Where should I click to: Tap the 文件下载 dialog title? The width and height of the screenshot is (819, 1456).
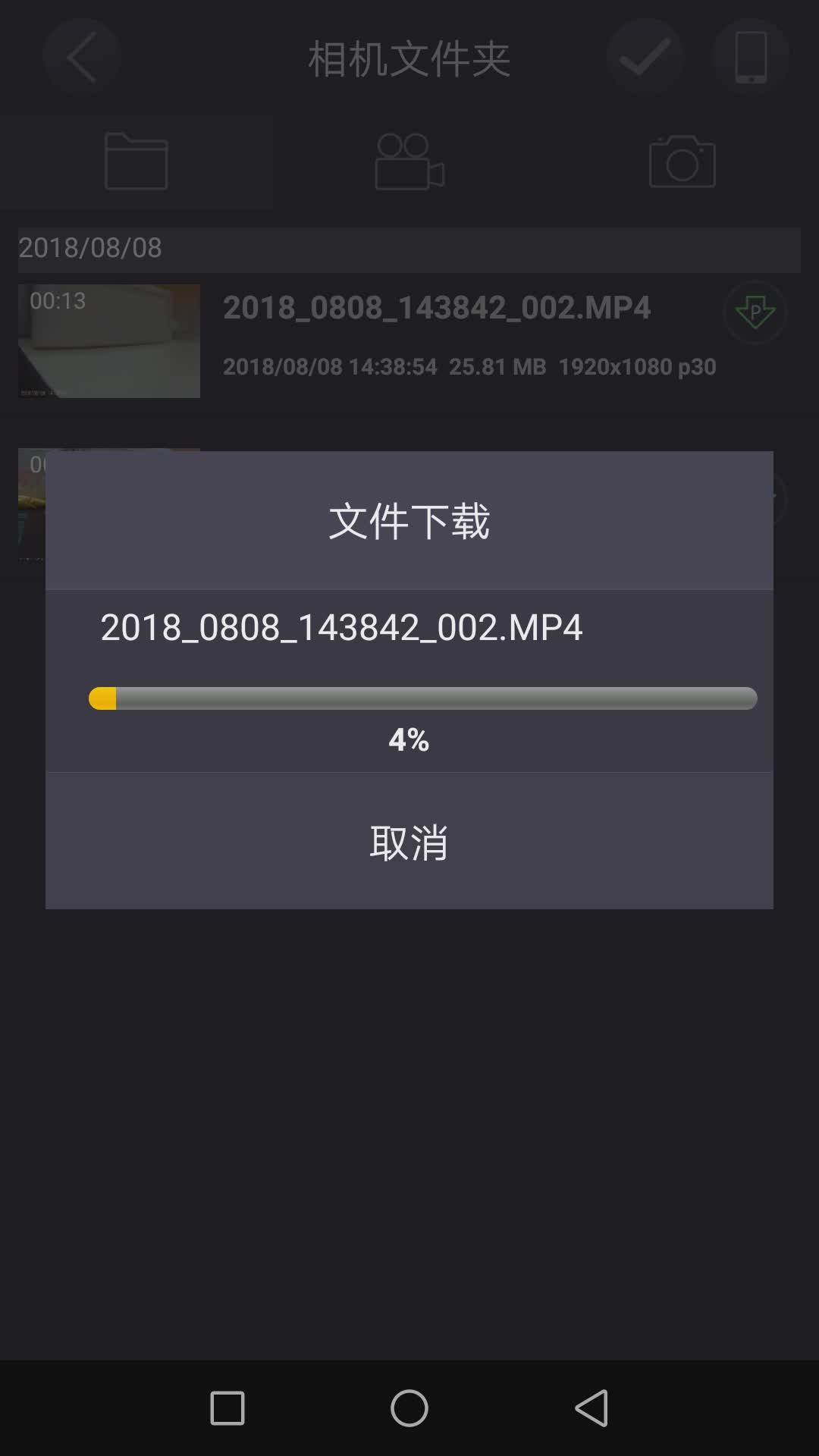click(x=409, y=520)
